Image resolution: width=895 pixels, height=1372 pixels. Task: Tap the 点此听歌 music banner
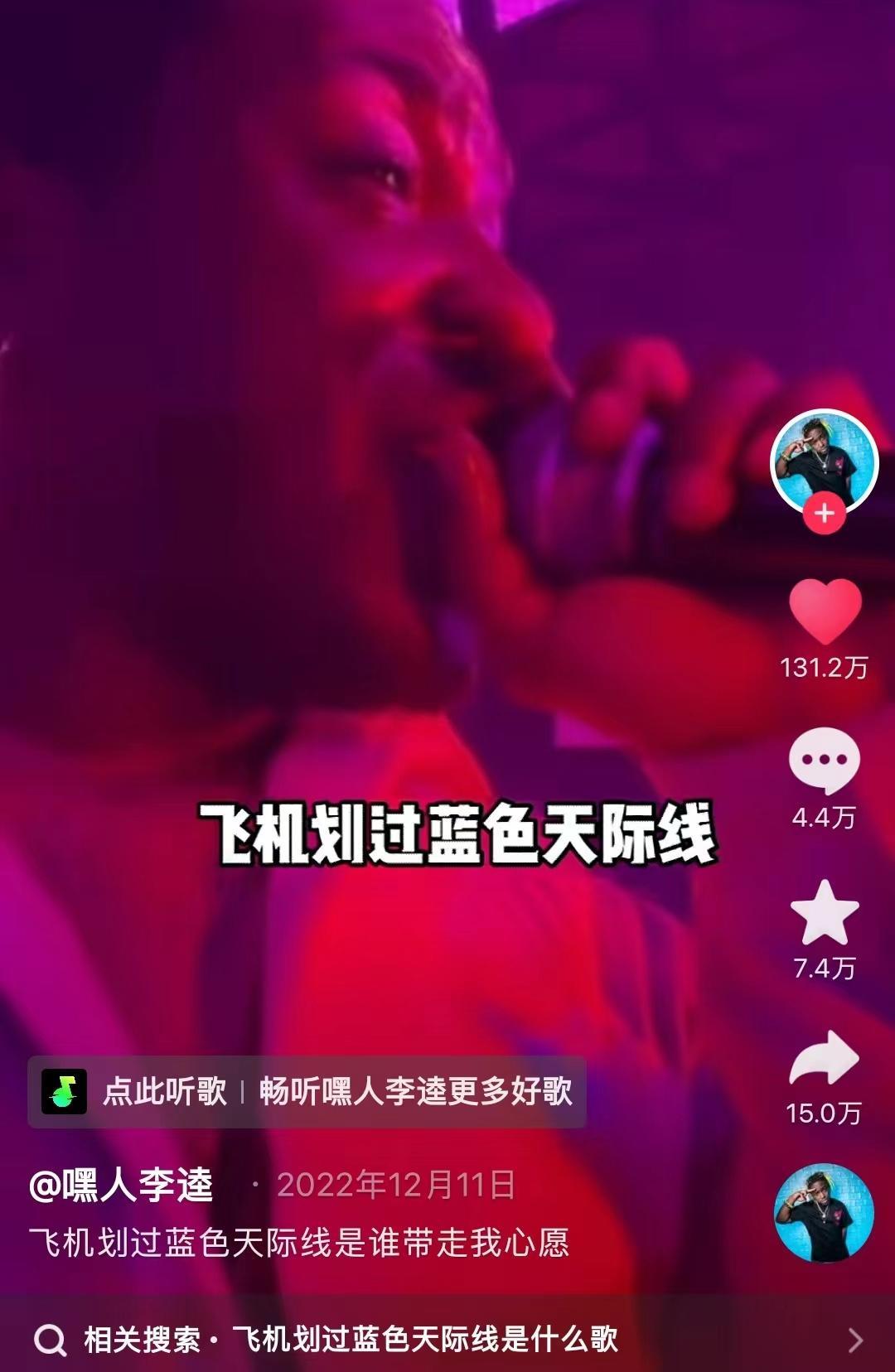[x=307, y=1091]
